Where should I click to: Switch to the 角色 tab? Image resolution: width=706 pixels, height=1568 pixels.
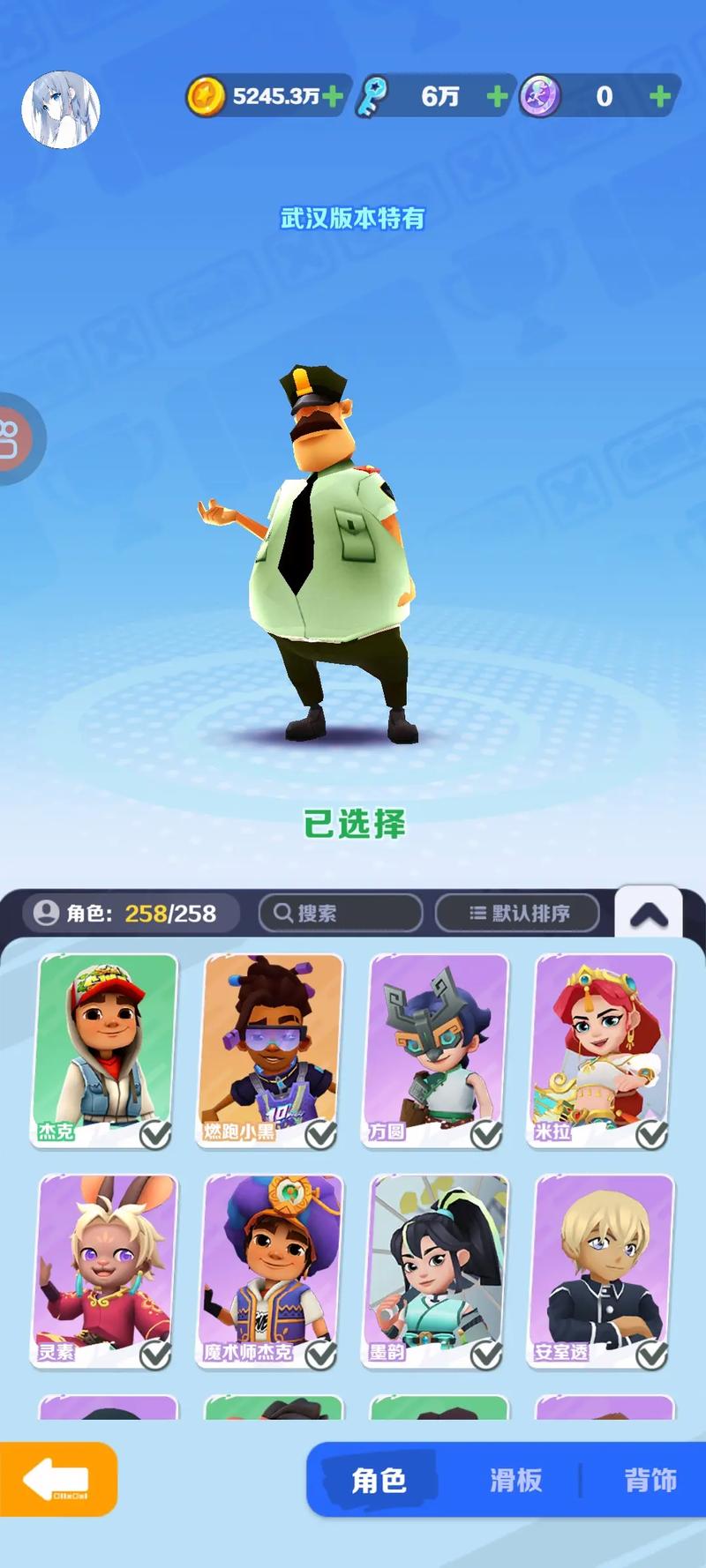click(379, 1480)
